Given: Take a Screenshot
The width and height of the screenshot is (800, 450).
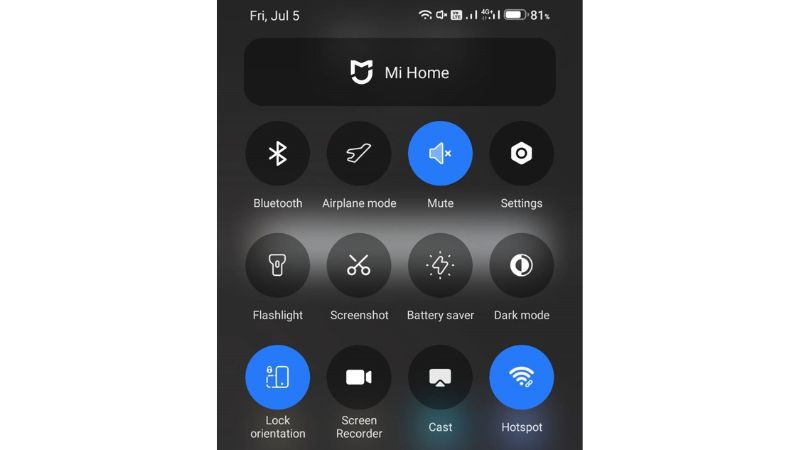Looking at the screenshot, I should (x=359, y=265).
